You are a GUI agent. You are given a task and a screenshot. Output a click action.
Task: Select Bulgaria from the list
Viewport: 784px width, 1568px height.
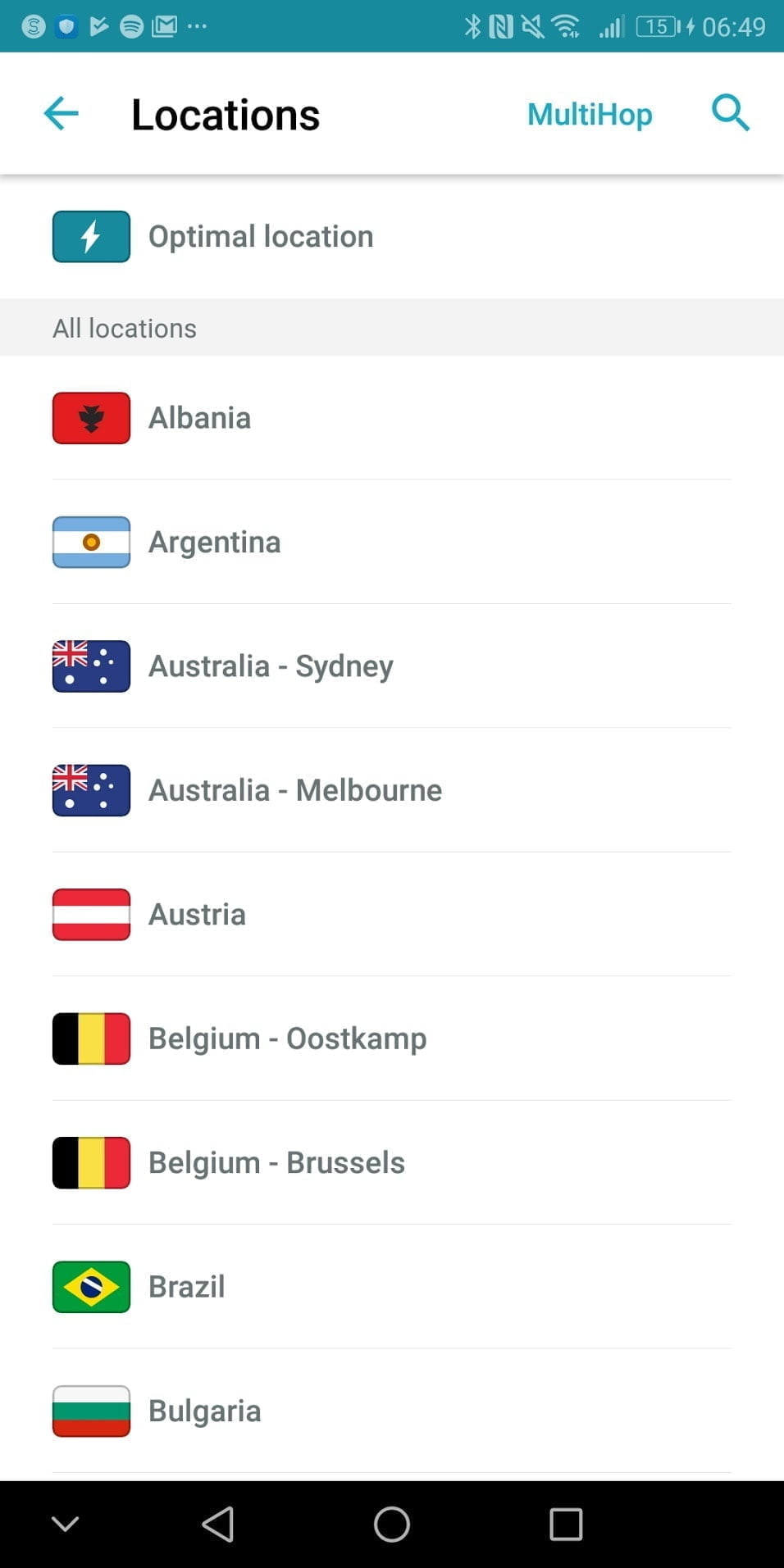tap(205, 1411)
